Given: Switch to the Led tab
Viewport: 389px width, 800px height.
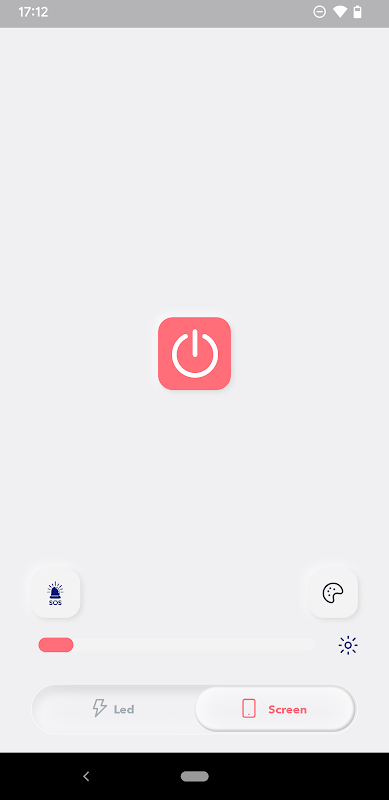Looking at the screenshot, I should pyautogui.click(x=114, y=709).
